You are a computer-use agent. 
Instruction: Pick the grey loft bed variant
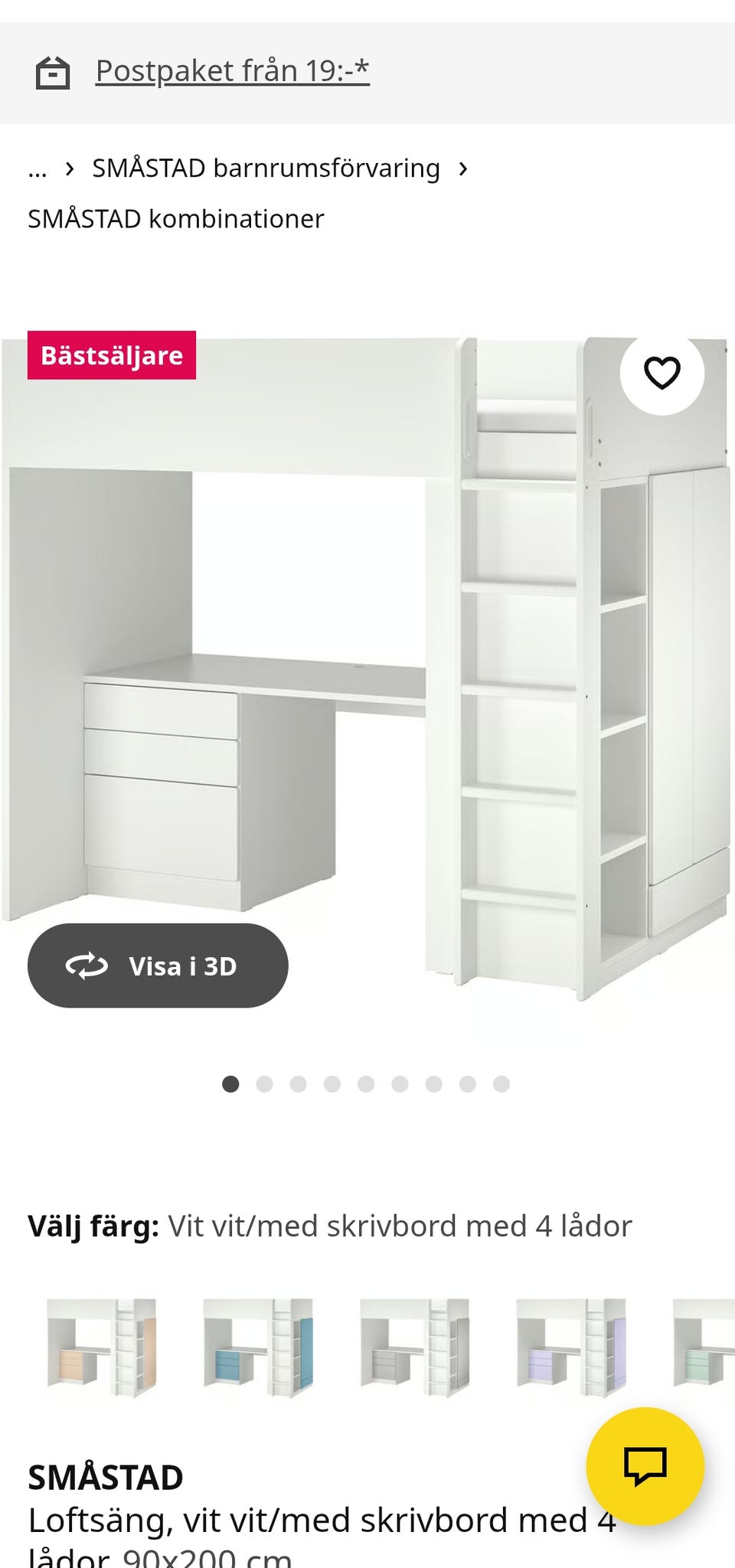(414, 1347)
